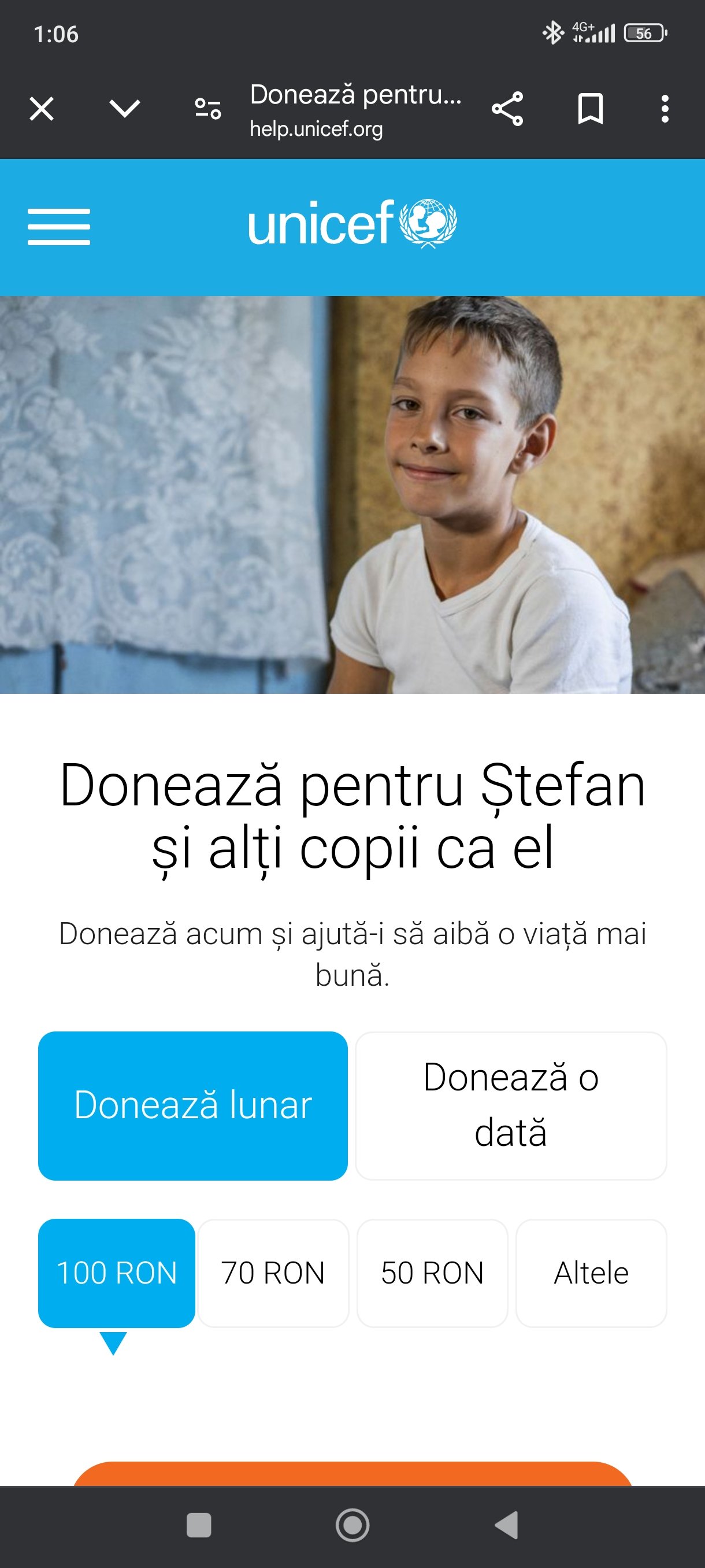Select Altele to enter another amount

(591, 1273)
